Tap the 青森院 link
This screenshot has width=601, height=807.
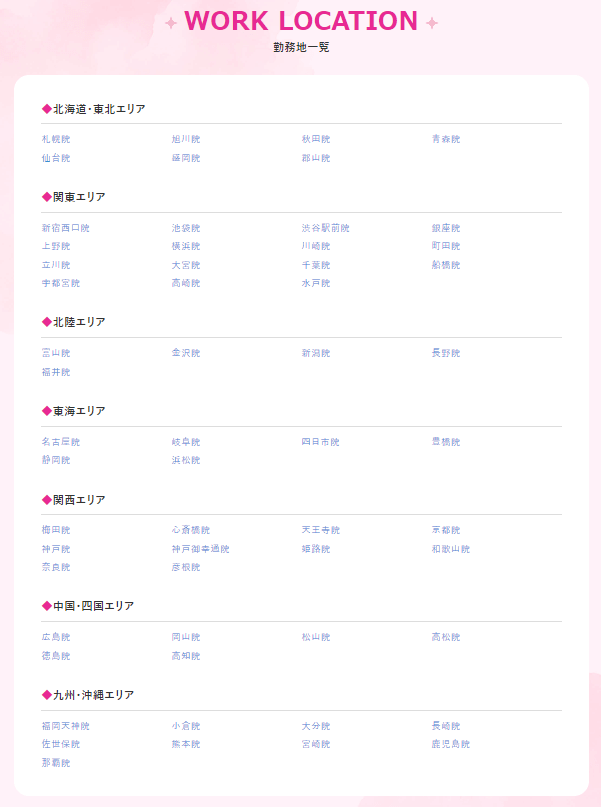[446, 139]
